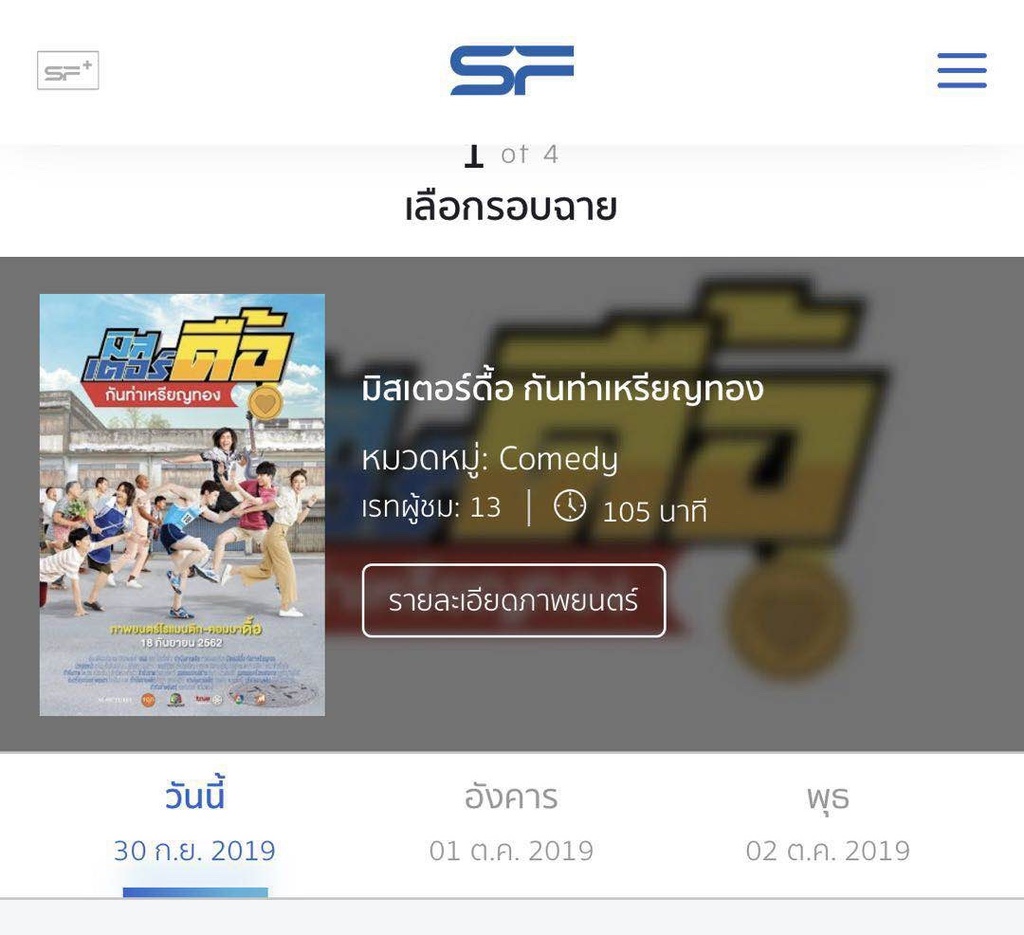Viewport: 1024px width, 935px height.
Task: Tap the SF+ icon
Action: 68,71
